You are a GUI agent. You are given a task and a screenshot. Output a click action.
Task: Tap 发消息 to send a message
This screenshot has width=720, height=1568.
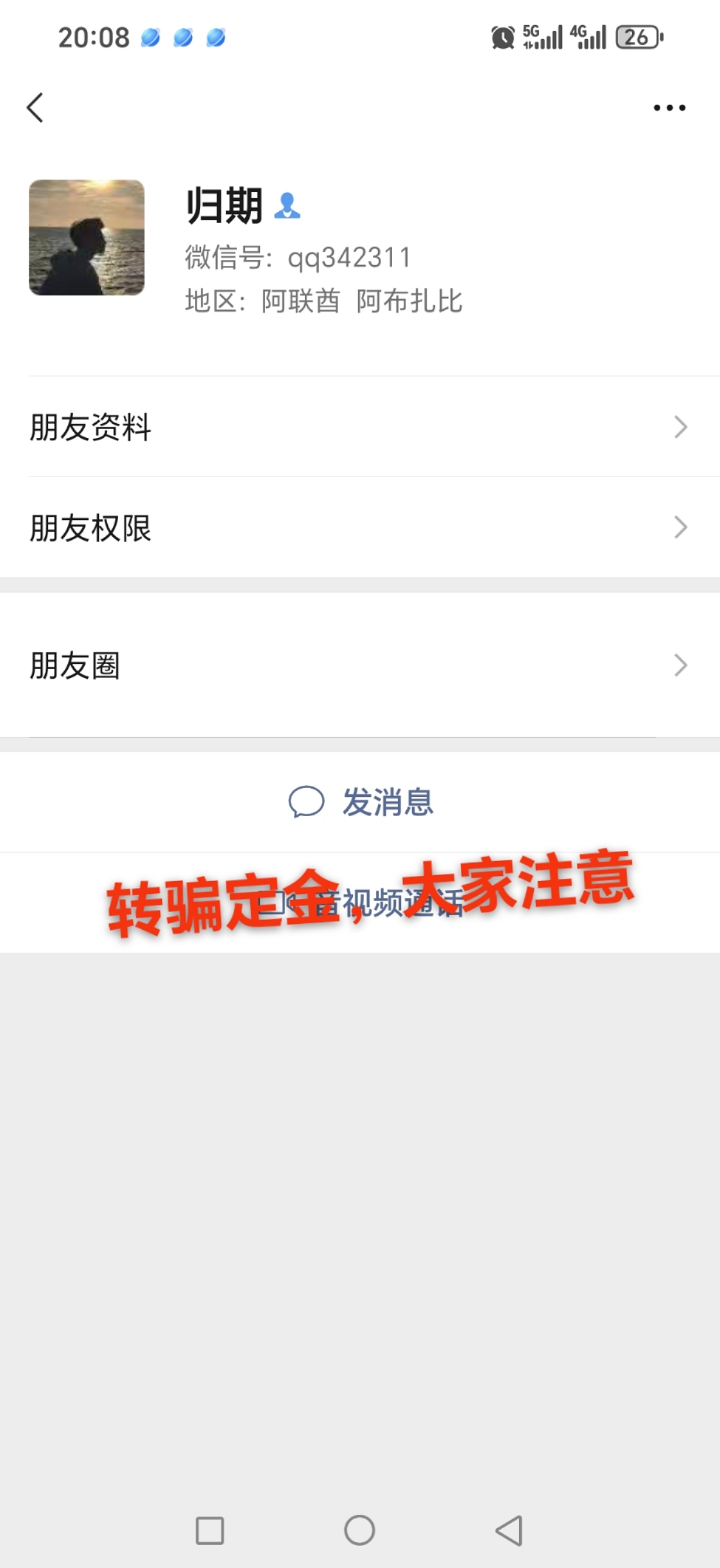coord(360,802)
